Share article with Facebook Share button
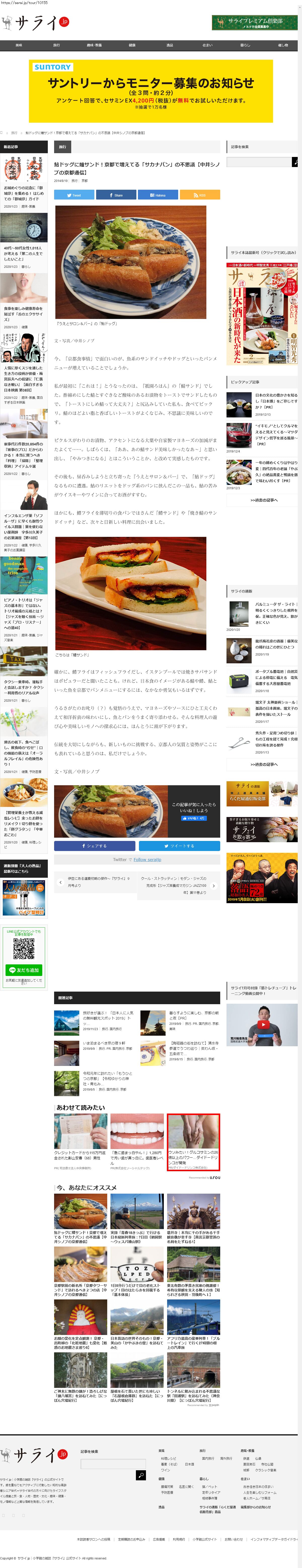The height and width of the screenshot is (1568, 302). click(116, 195)
